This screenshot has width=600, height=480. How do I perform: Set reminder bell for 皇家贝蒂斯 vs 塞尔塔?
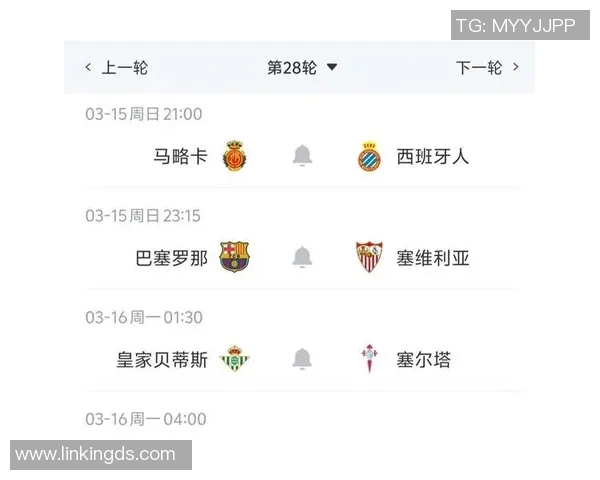[x=302, y=359]
